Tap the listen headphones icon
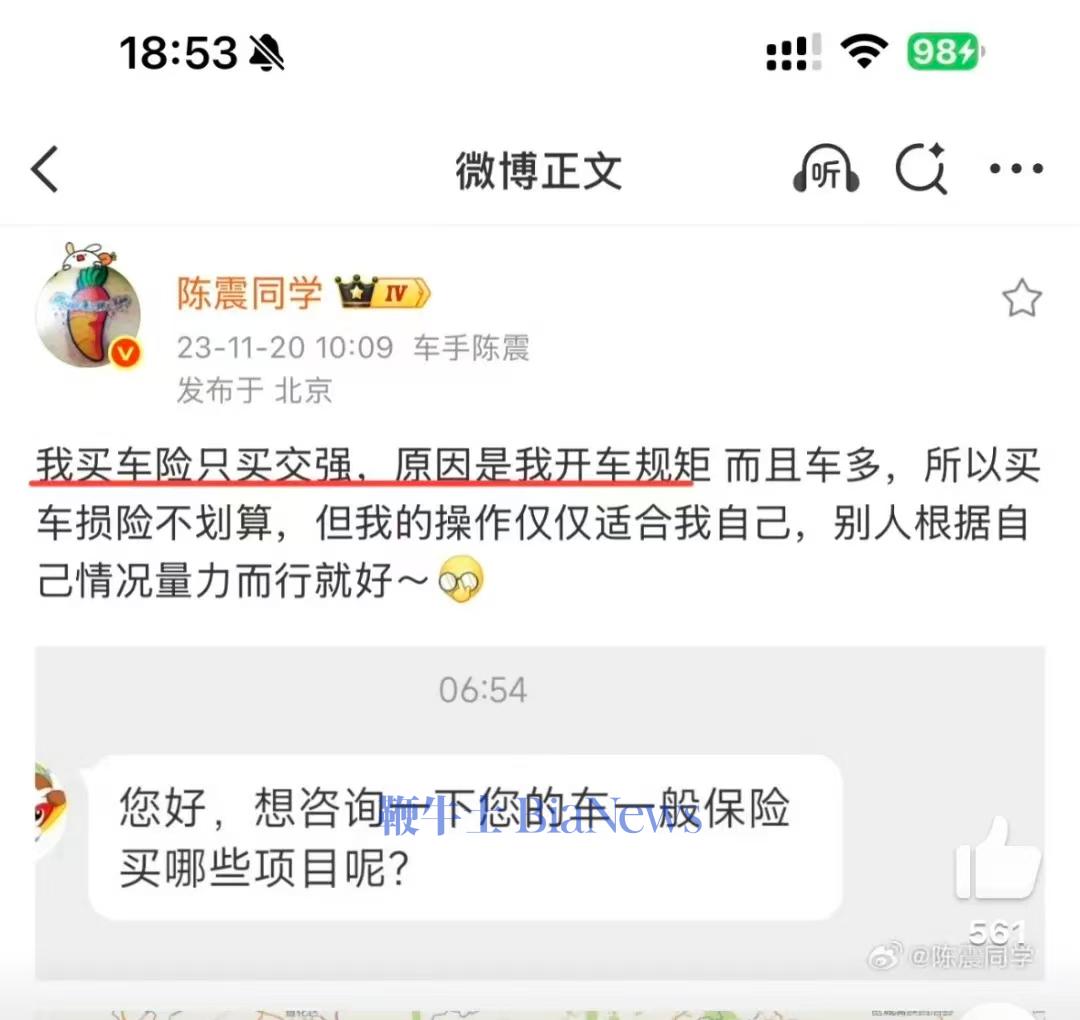The image size is (1080, 1020). point(826,170)
